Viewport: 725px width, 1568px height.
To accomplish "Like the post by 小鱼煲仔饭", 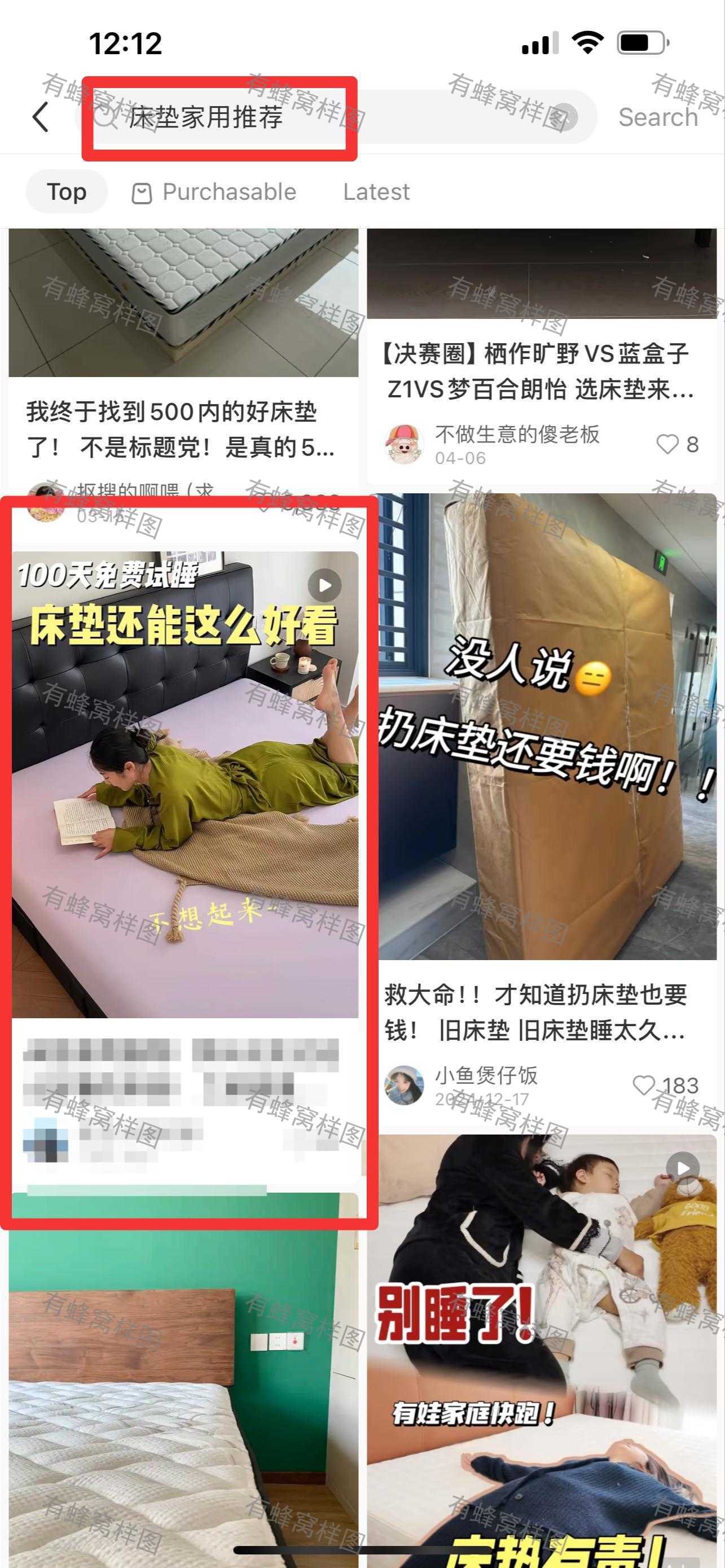I will 665,1085.
